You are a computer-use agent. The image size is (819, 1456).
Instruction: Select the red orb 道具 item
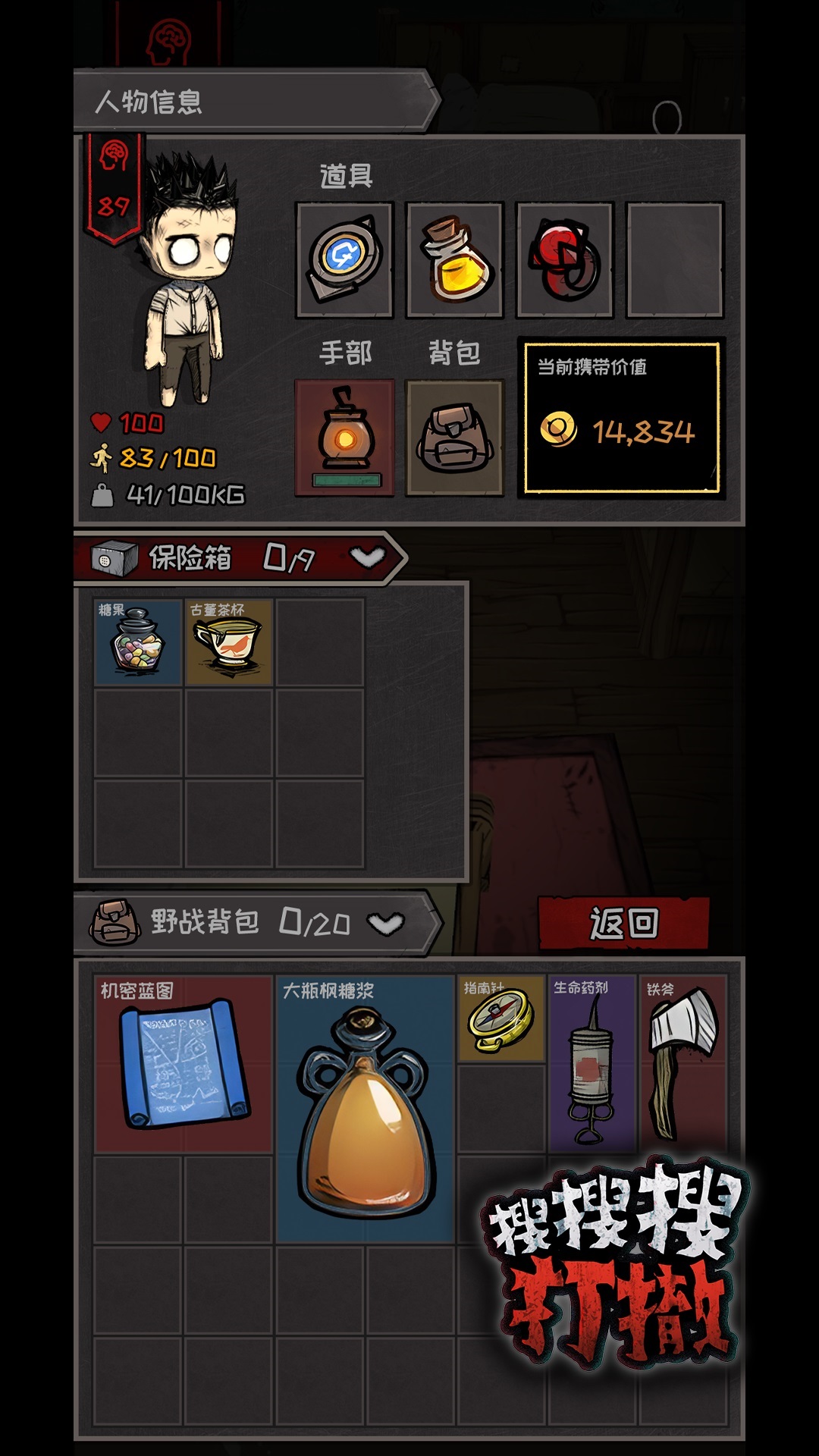pos(564,260)
